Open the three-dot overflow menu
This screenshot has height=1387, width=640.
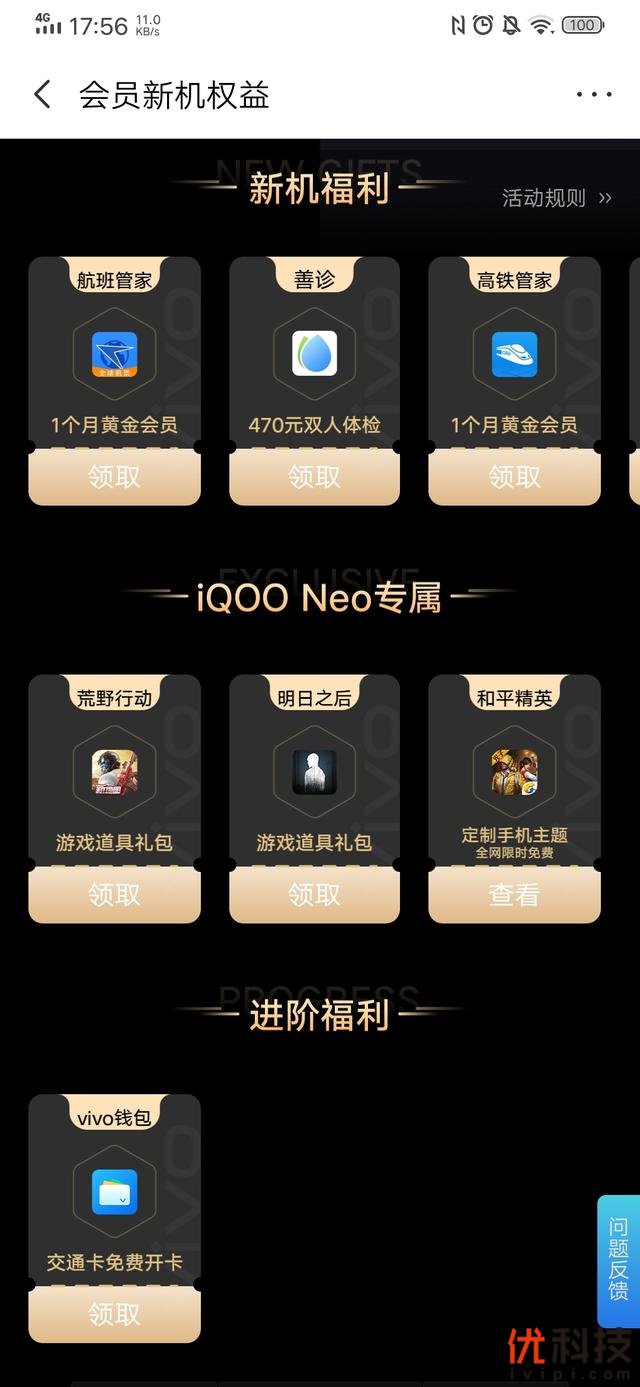(x=593, y=95)
